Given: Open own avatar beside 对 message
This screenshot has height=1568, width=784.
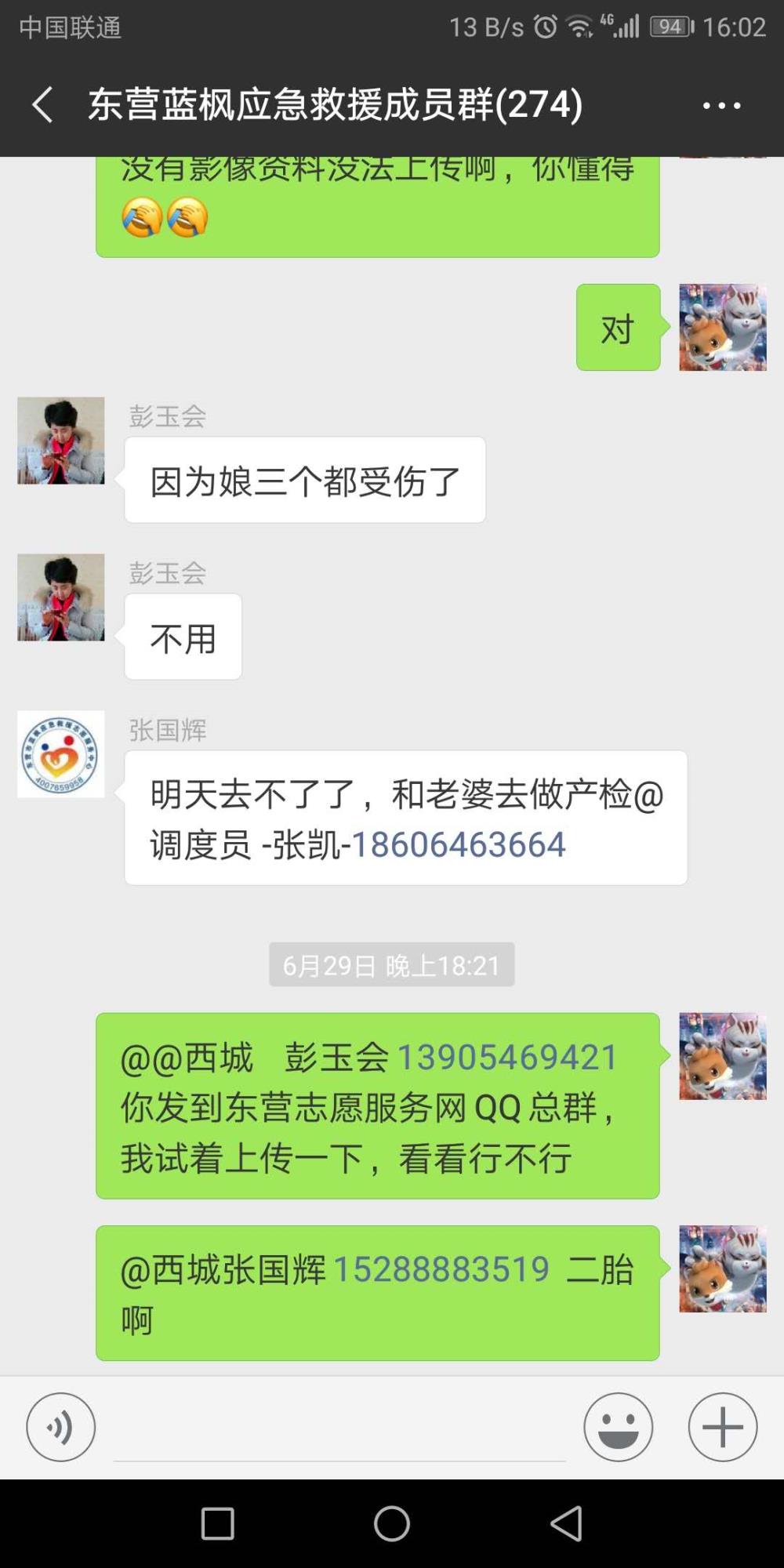Looking at the screenshot, I should 723,327.
